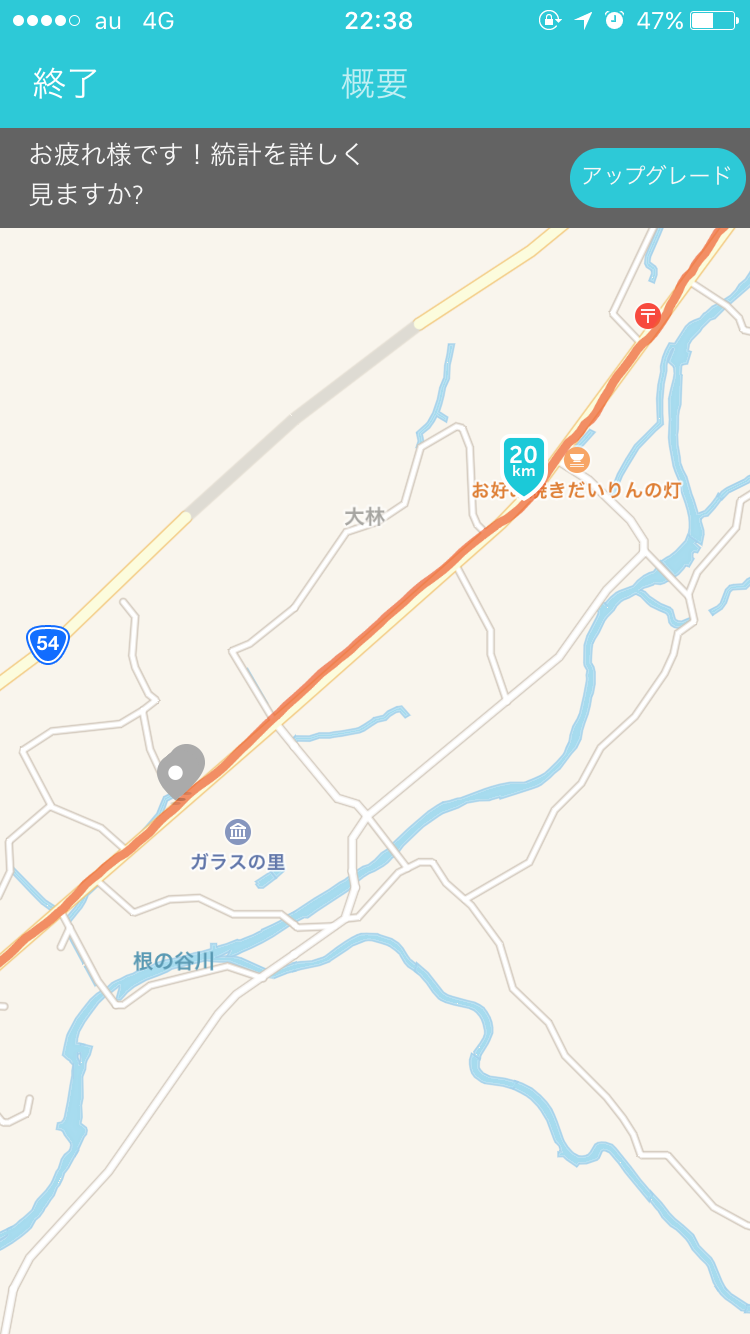
Task: Tap the red post office marker
Action: coord(648,316)
